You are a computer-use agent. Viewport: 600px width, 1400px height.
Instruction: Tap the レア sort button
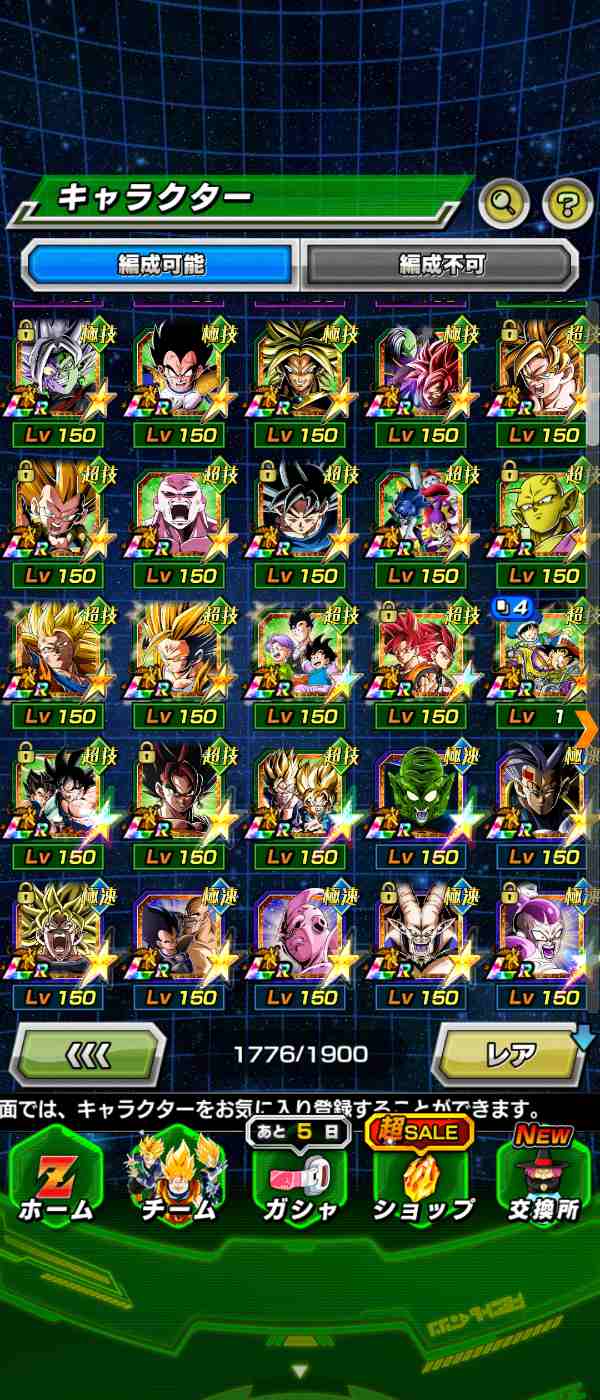pos(511,1054)
